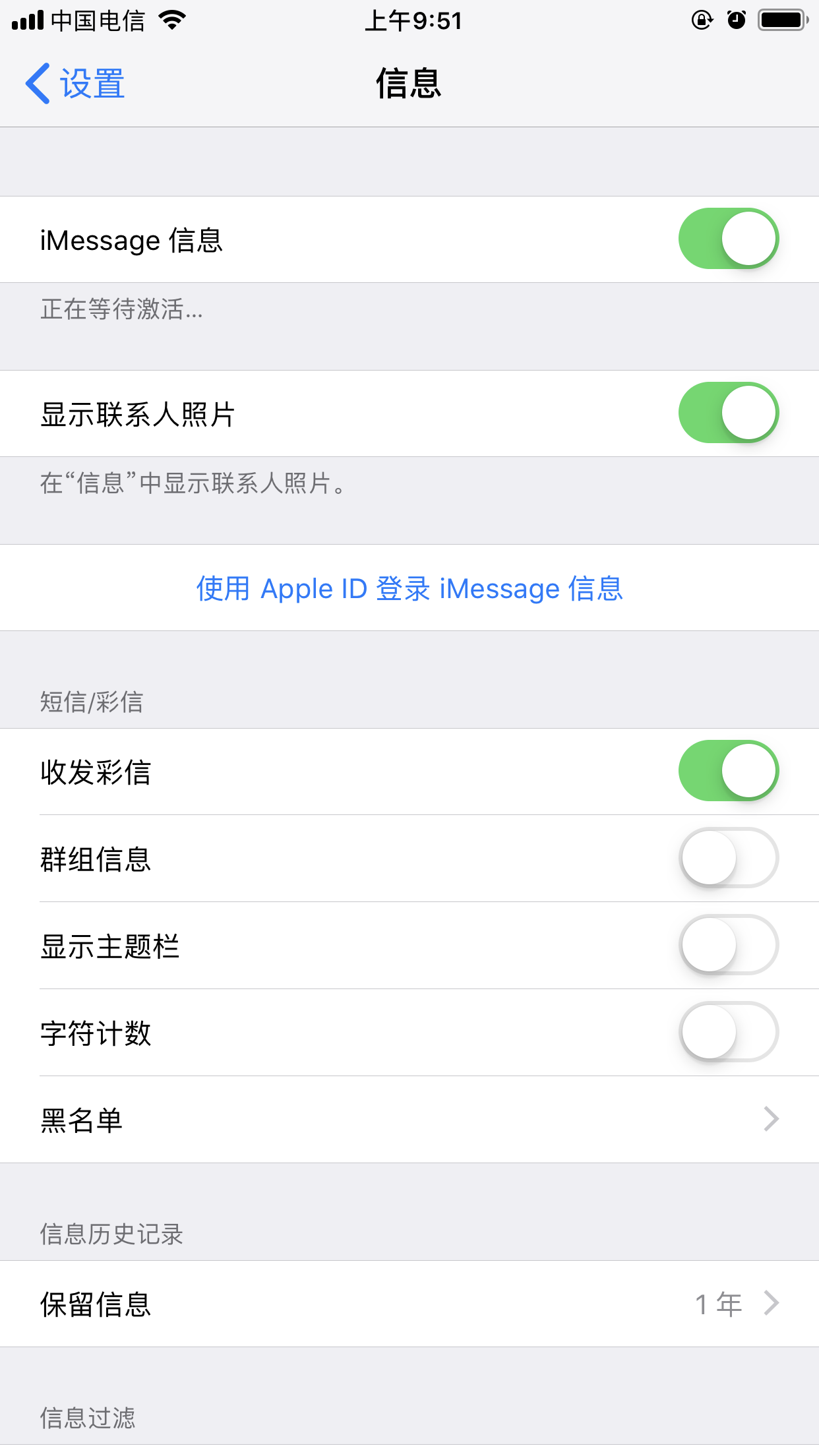The image size is (819, 1456).
Task: Open 保留信息 setting
Action: (409, 1304)
